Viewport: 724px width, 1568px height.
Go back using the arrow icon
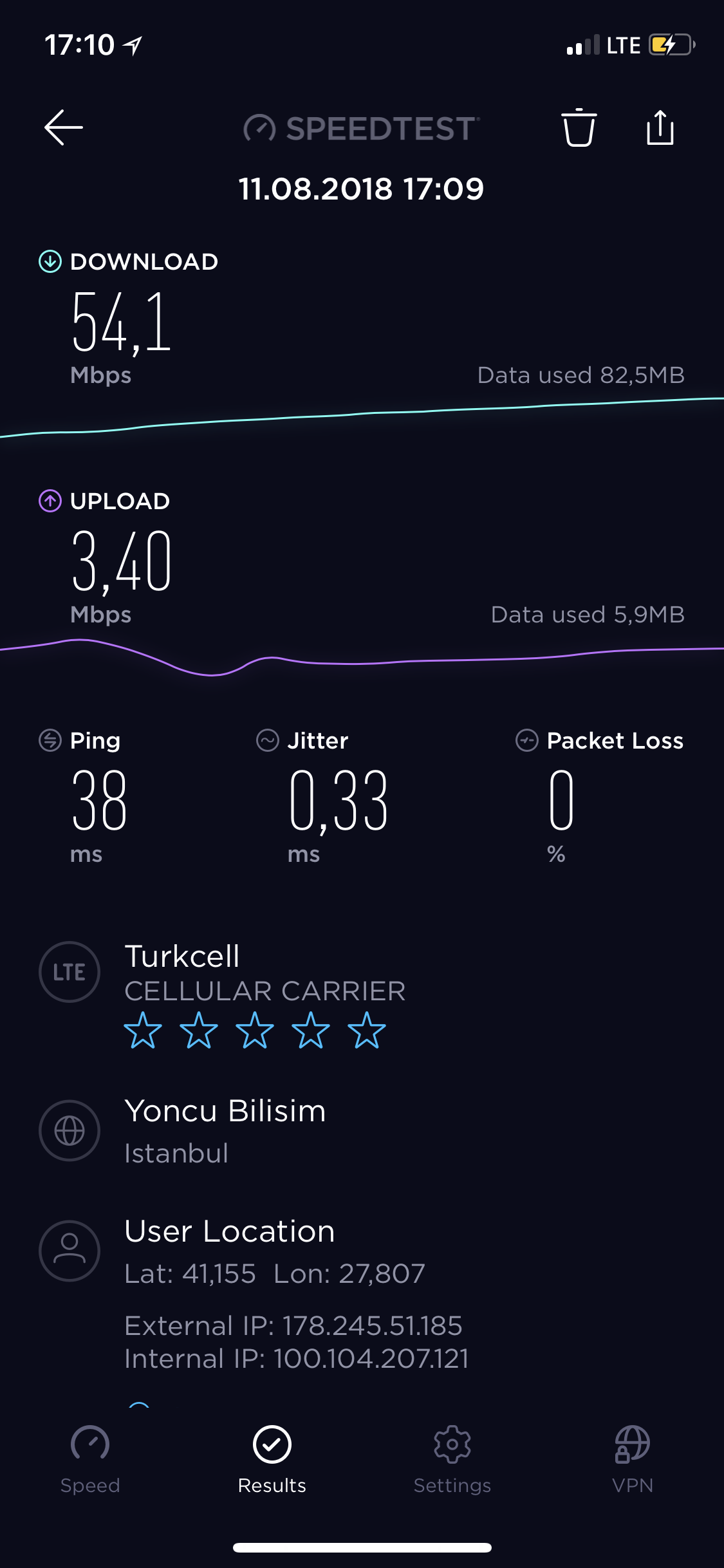click(x=64, y=127)
